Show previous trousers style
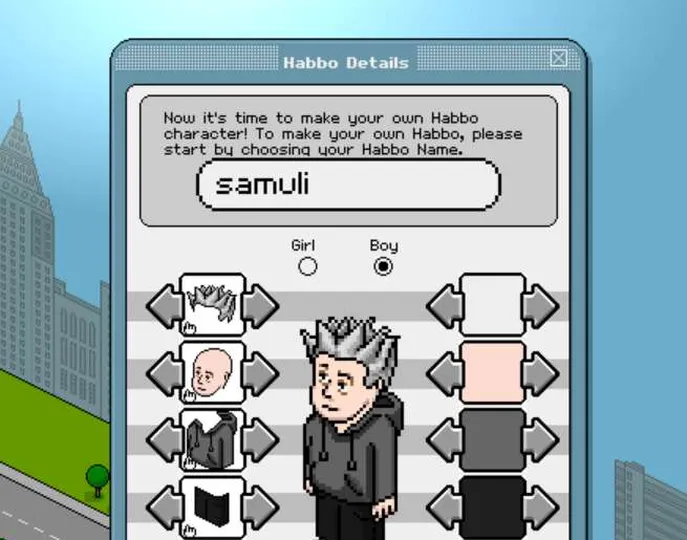Screen dimensions: 687x540 coord(164,507)
